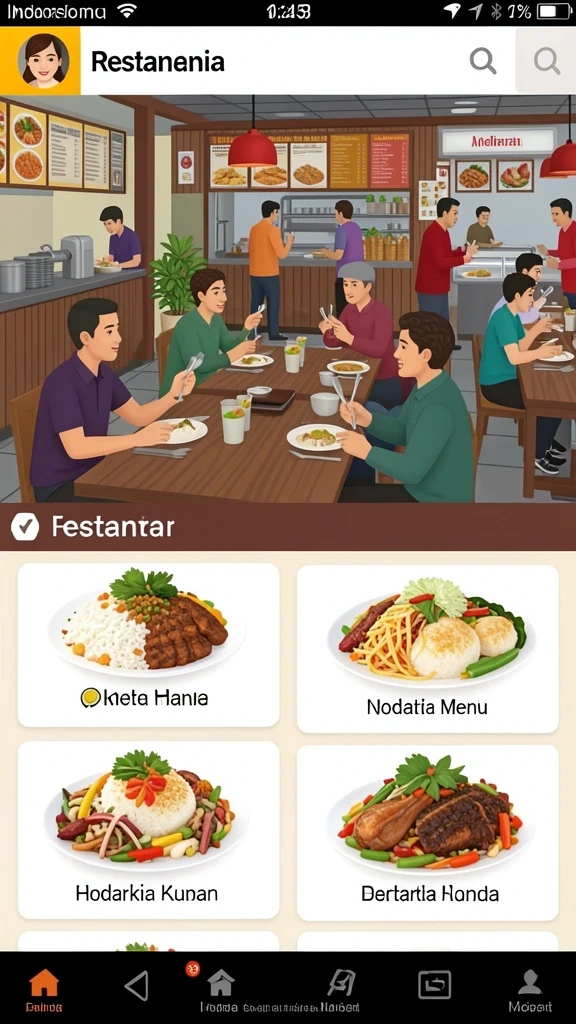Open the Hodarkia Kunan dish card

pos(148,831)
